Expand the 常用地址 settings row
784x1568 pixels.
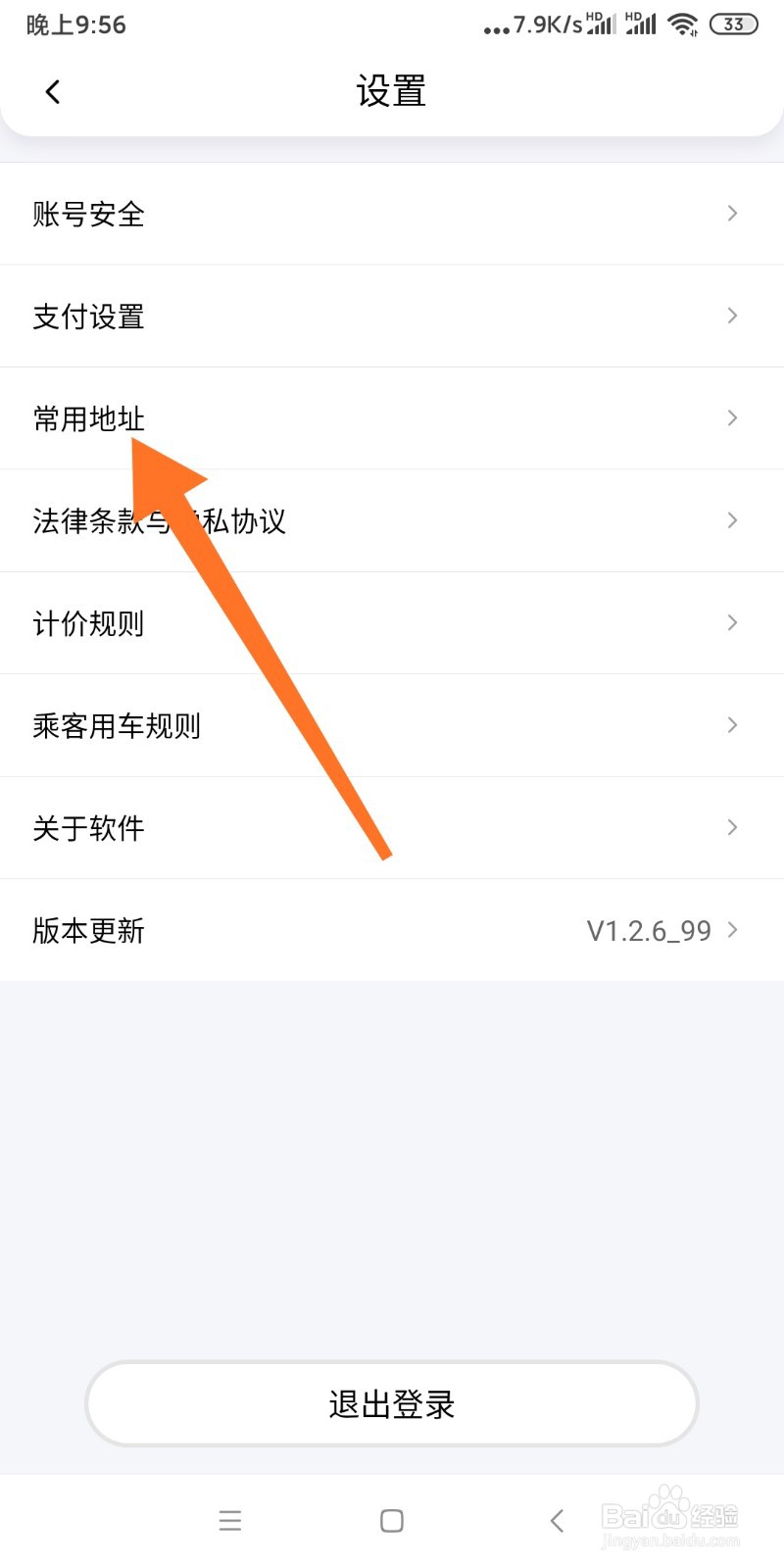pos(392,418)
